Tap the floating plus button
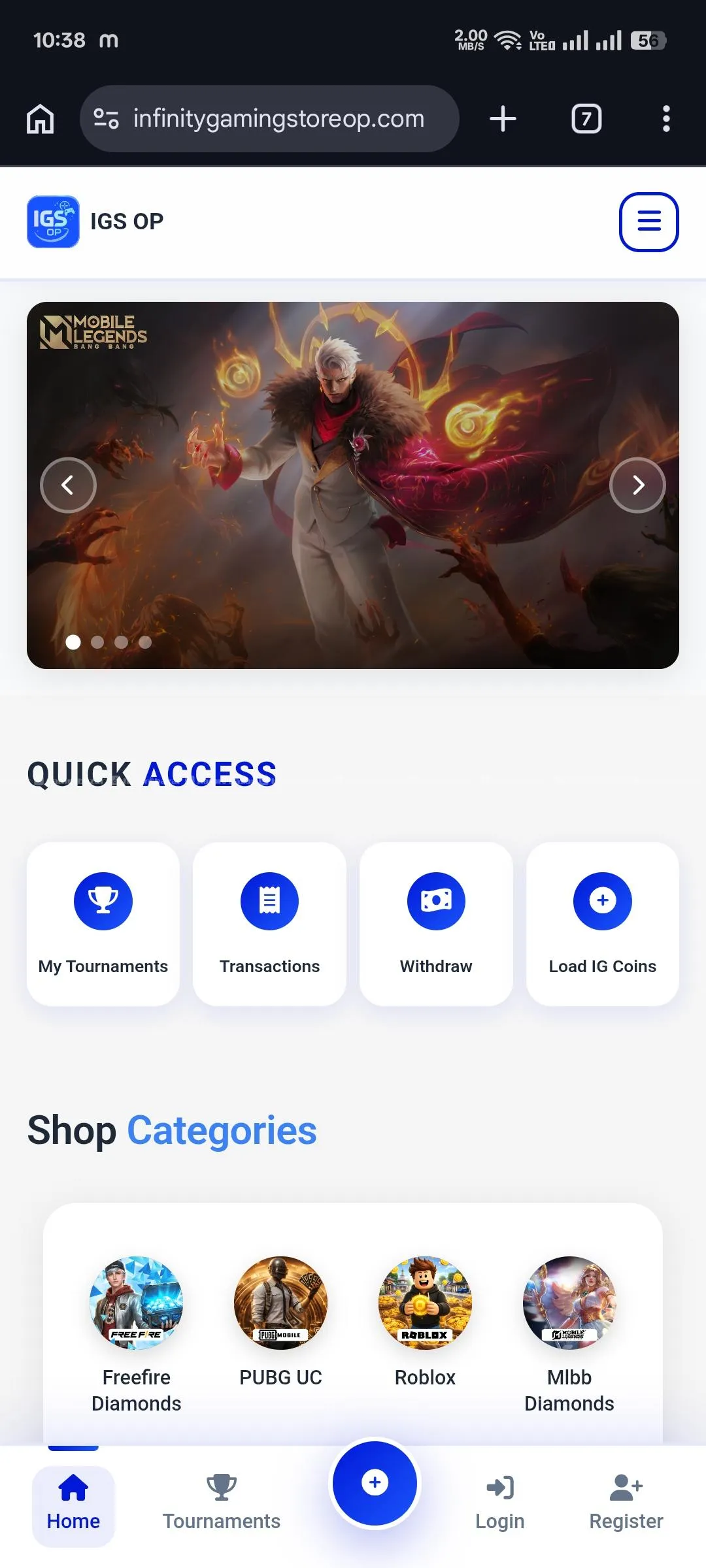706x1568 pixels. [375, 1483]
